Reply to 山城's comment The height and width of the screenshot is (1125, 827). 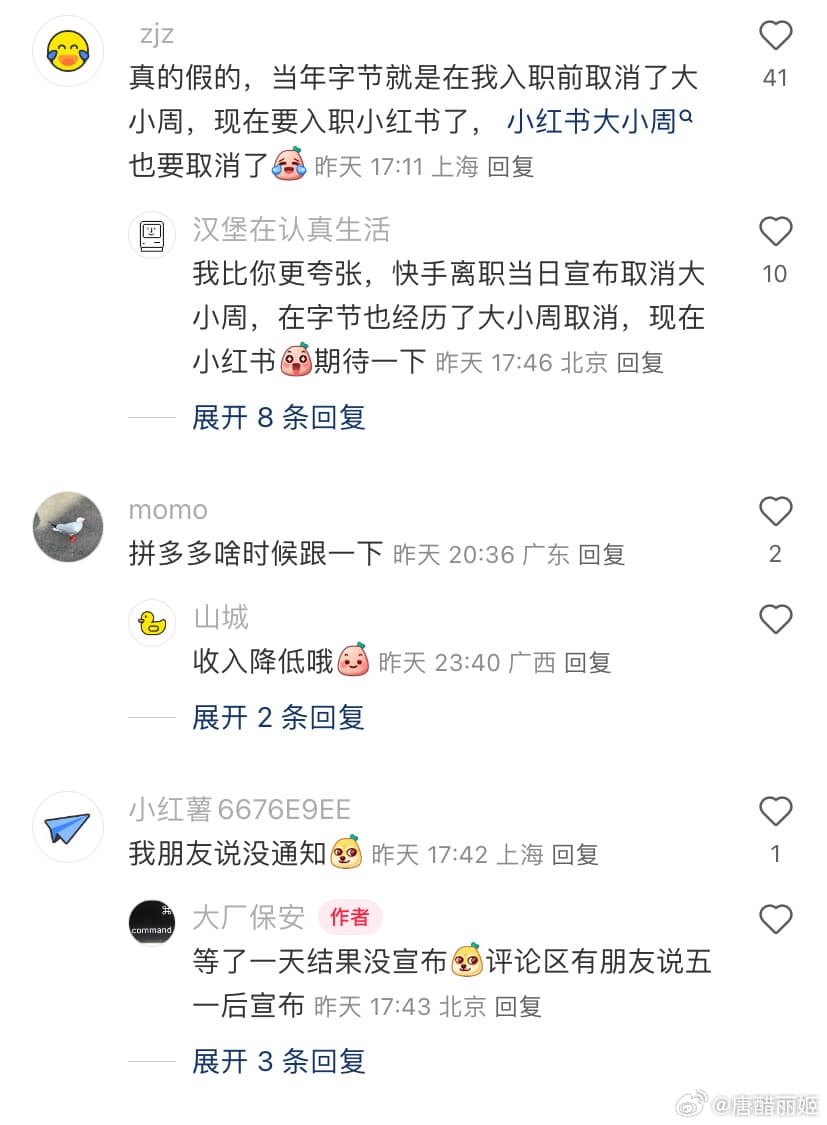coord(587,662)
